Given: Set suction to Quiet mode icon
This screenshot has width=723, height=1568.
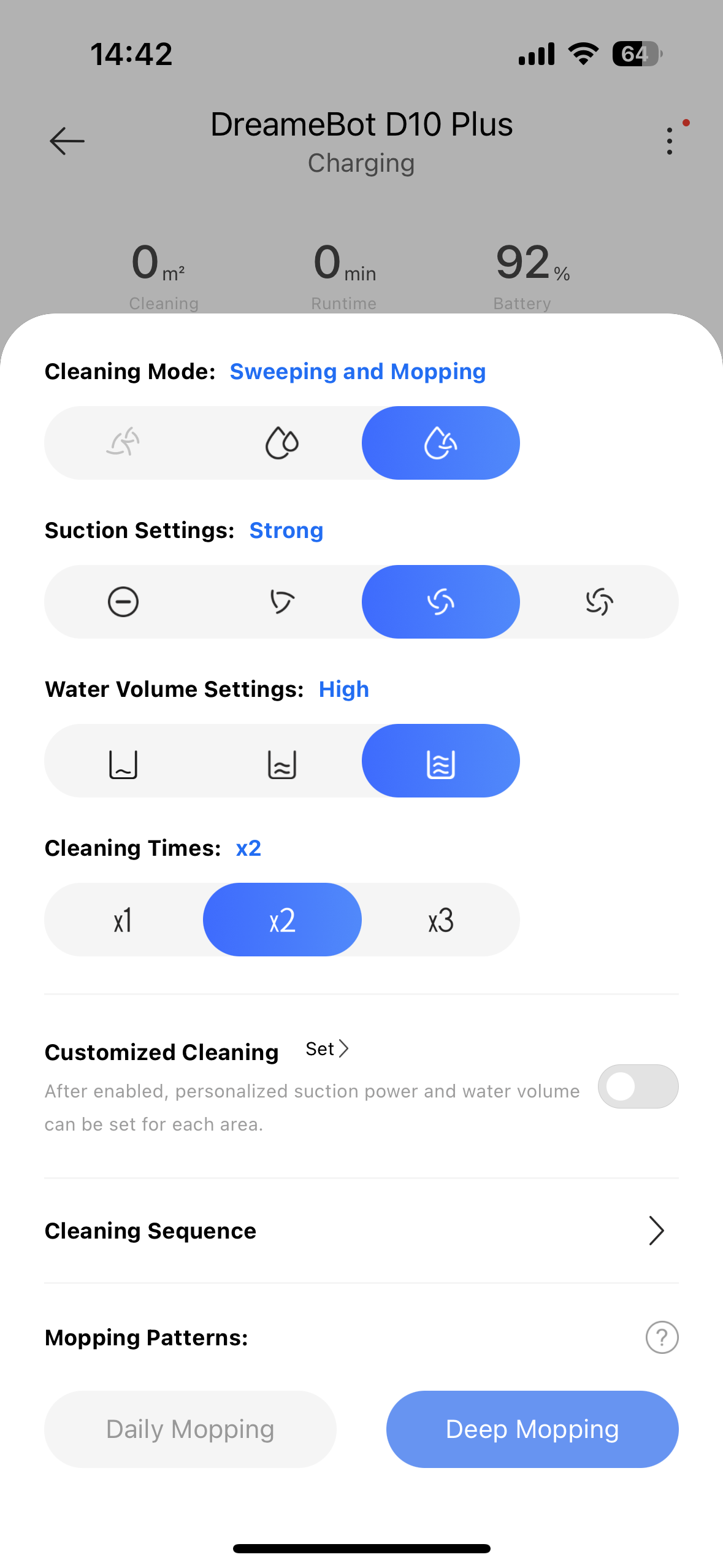Looking at the screenshot, I should pyautogui.click(x=123, y=602).
